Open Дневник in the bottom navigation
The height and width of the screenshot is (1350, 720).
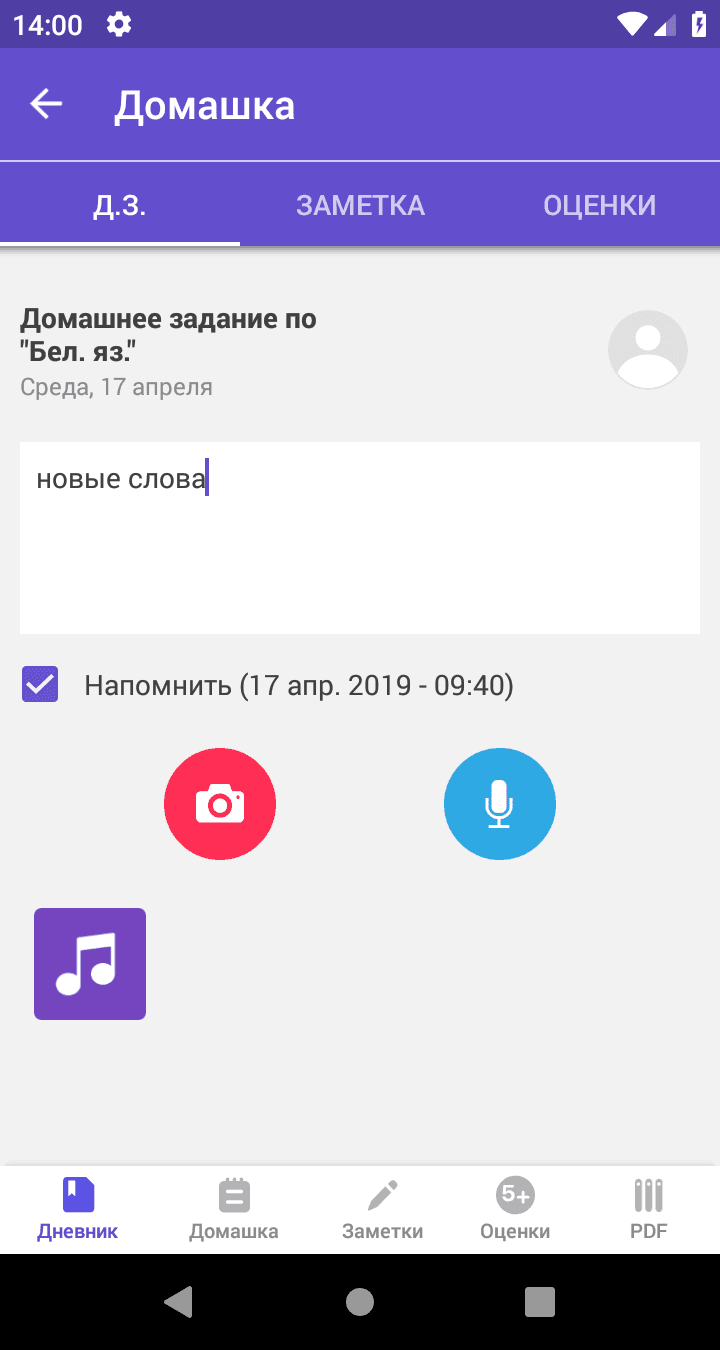pos(78,1208)
